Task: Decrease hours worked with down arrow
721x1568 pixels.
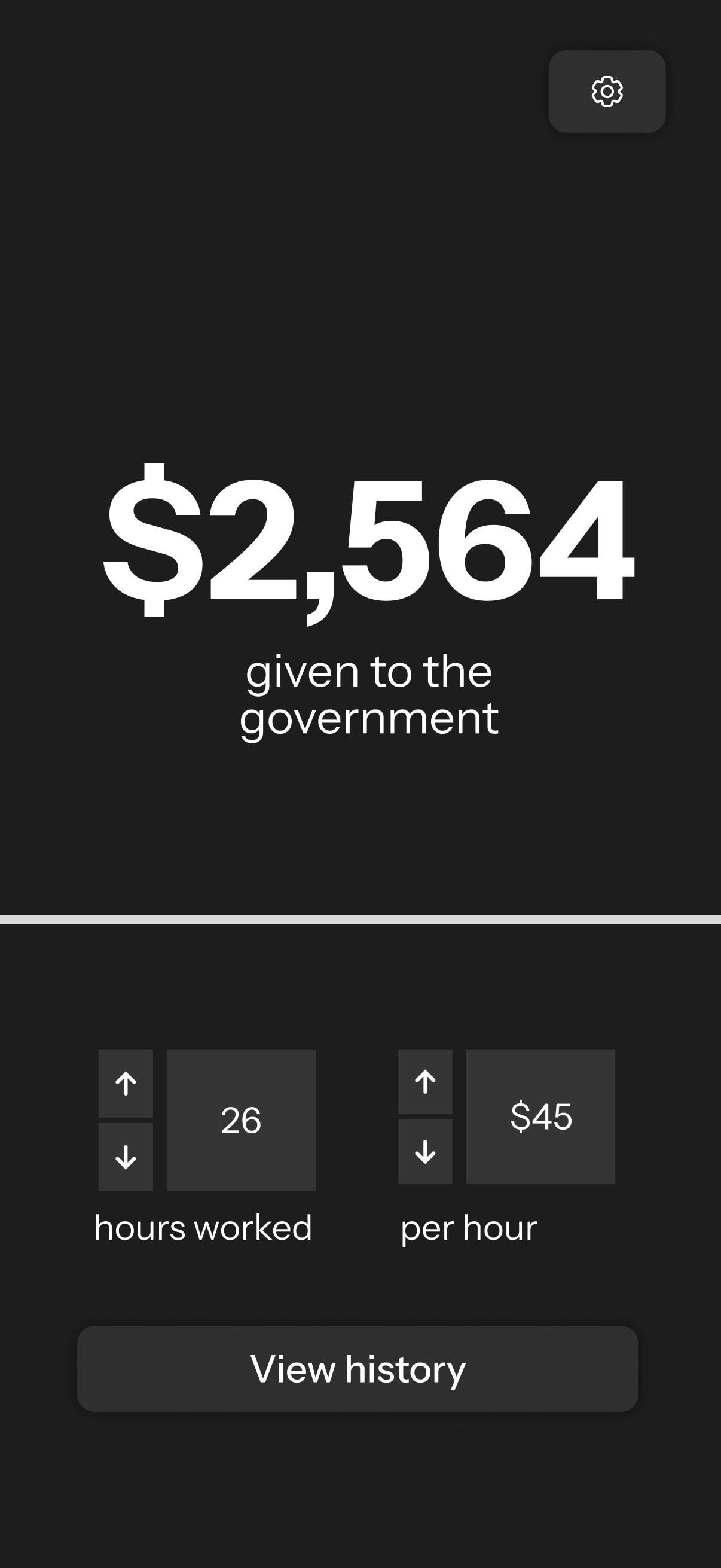Action: coord(126,1157)
